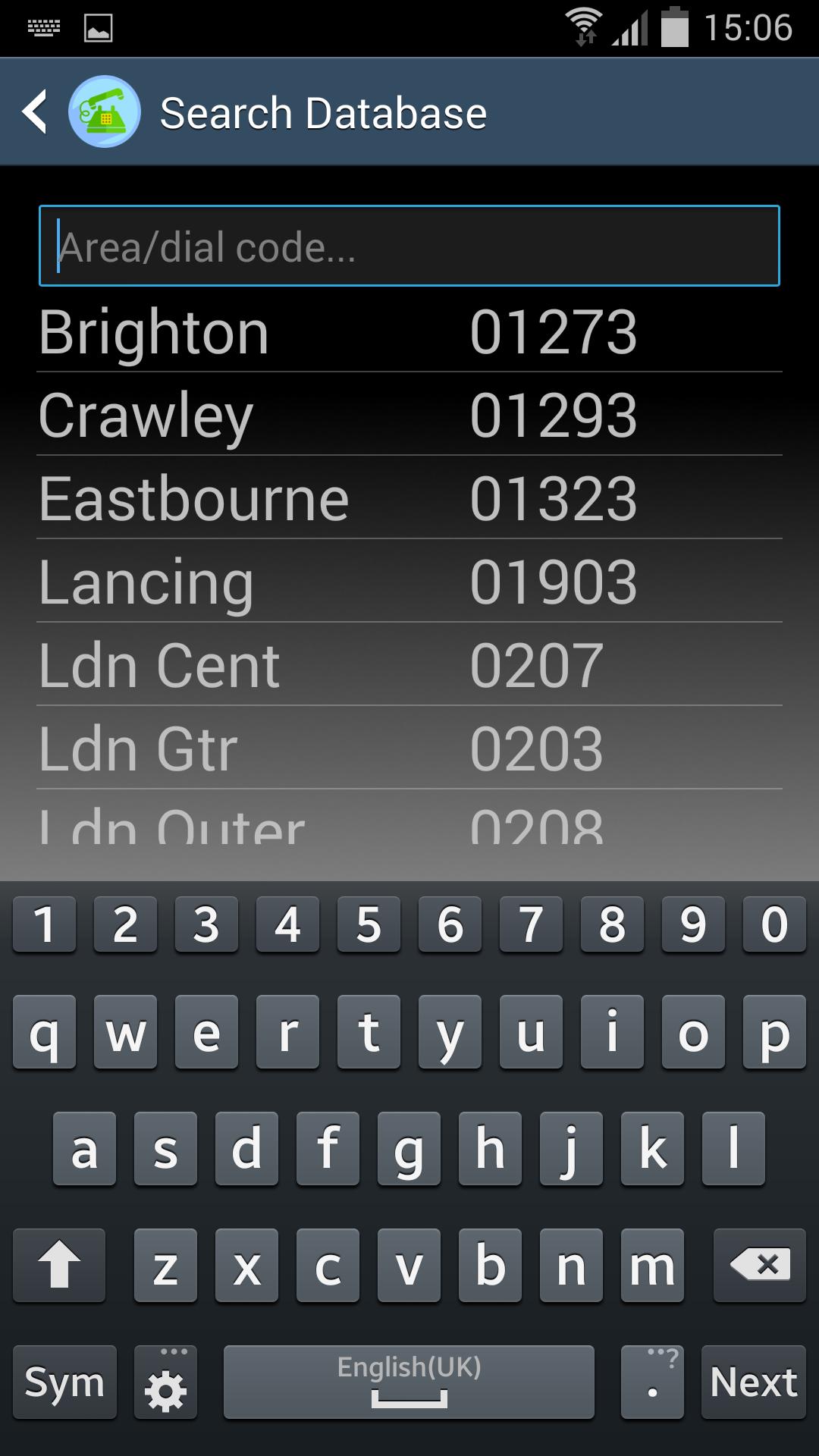Choose the Eastbourne 01323 listing
This screenshot has width=819, height=1456.
pos(409,498)
